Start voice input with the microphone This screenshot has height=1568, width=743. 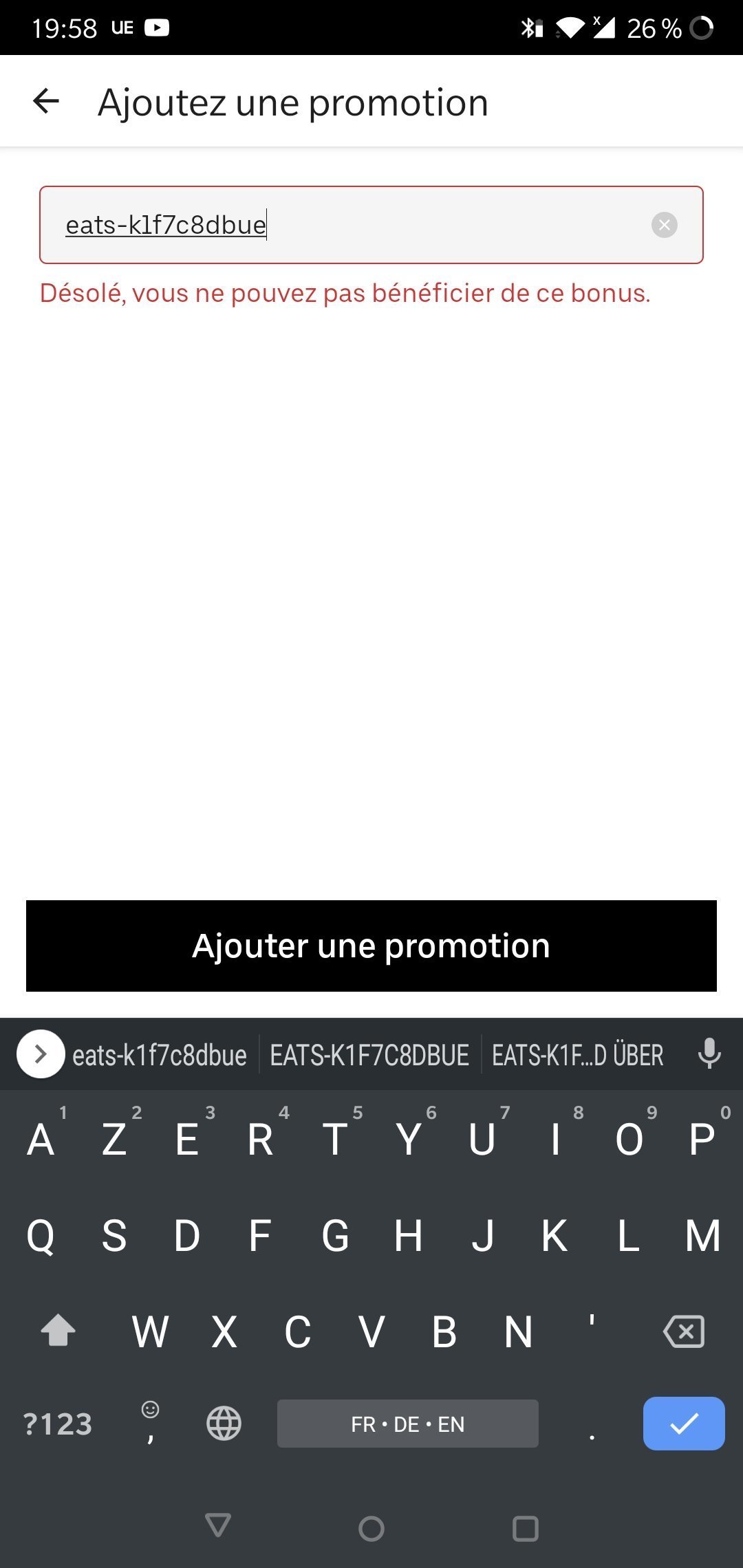[x=709, y=1054]
